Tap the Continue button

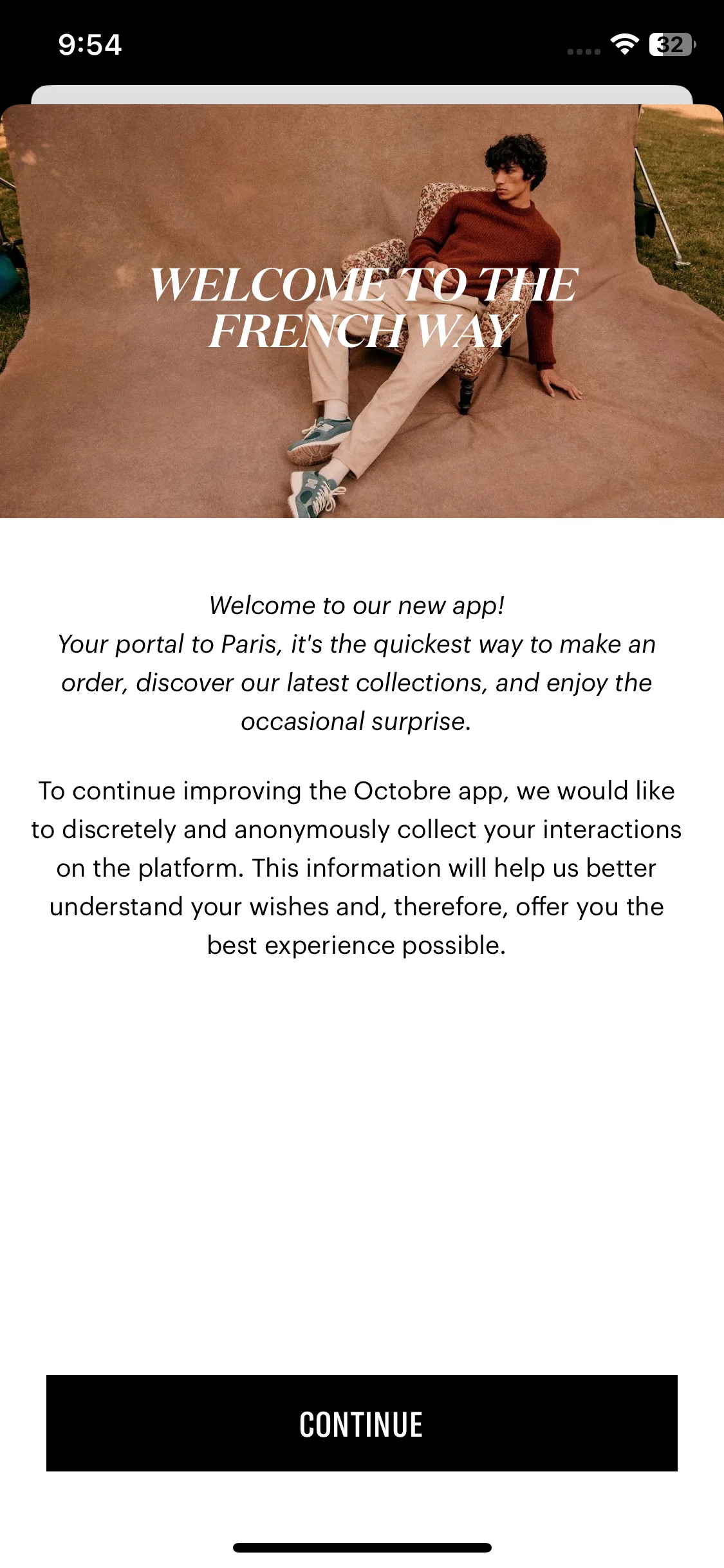point(362,1423)
